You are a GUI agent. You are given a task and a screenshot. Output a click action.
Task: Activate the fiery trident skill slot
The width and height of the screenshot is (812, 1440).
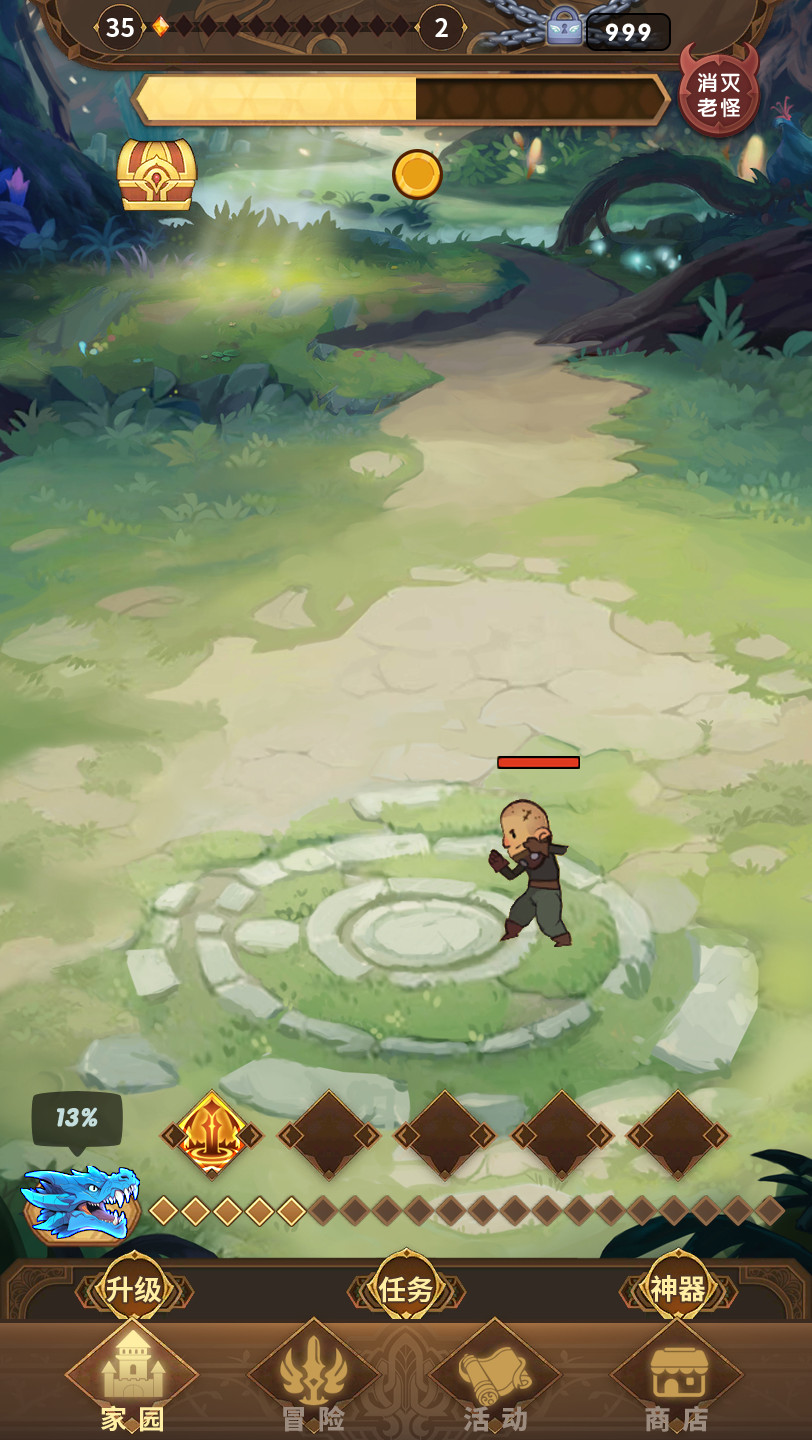pos(212,1135)
